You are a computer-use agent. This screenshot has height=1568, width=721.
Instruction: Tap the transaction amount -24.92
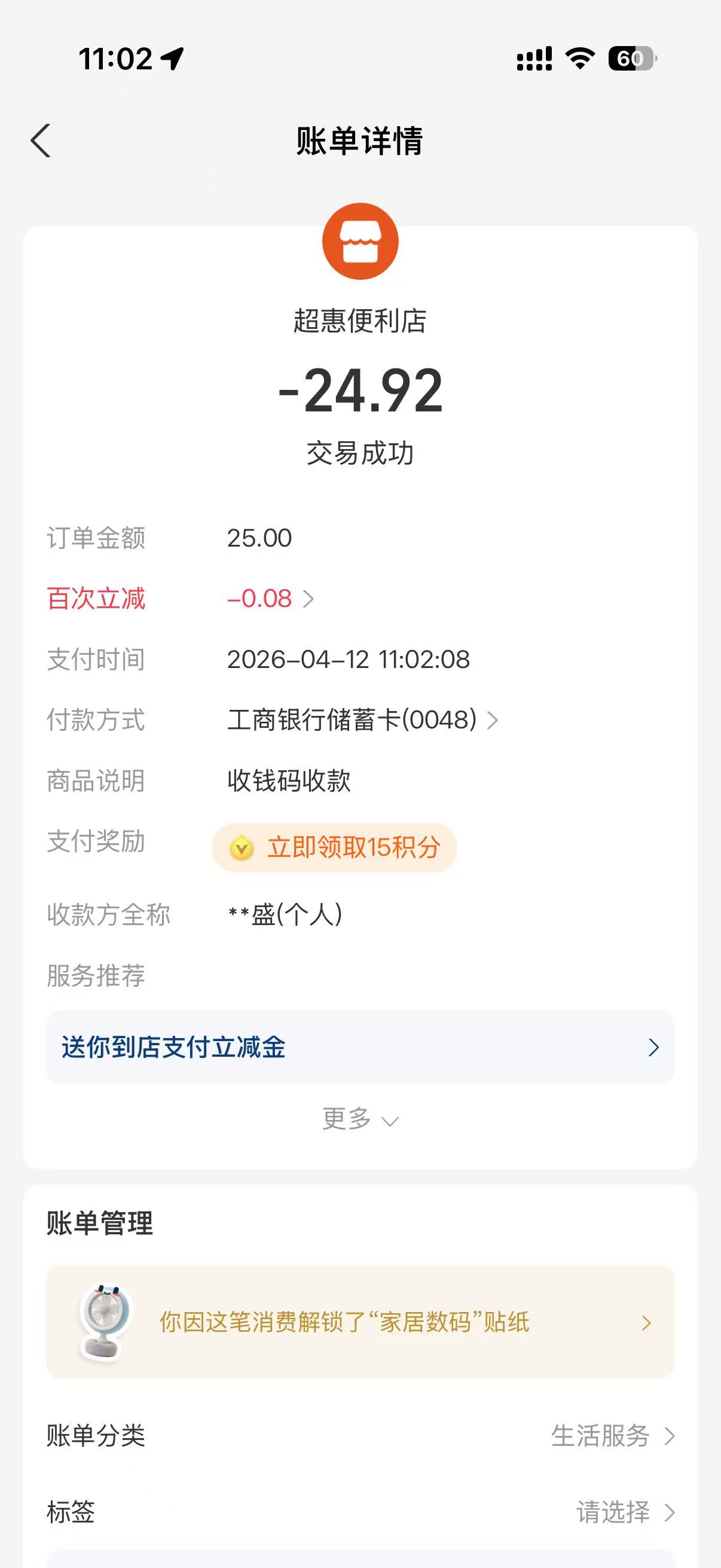click(x=360, y=393)
